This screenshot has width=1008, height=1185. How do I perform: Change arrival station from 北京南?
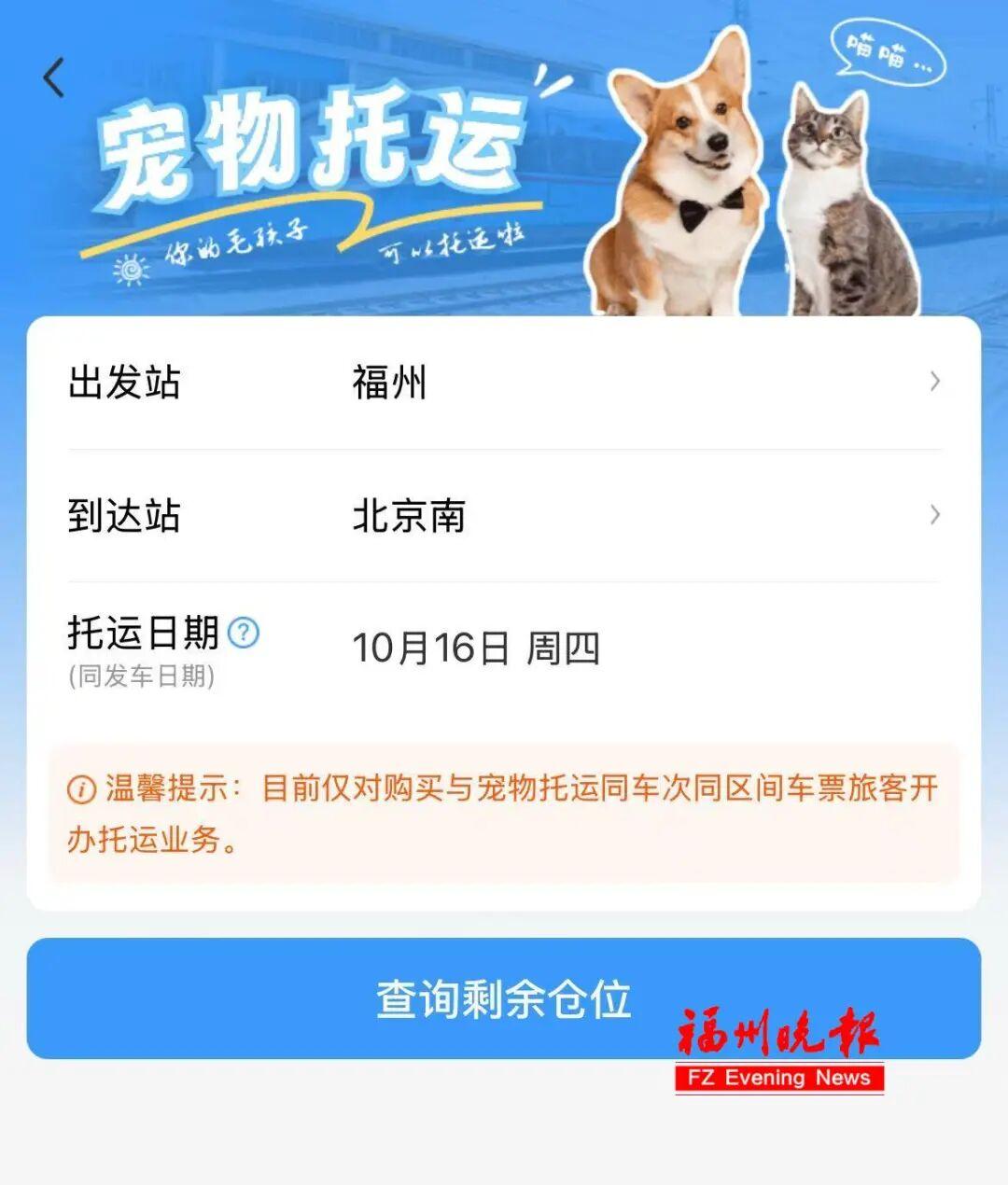pyautogui.click(x=504, y=515)
